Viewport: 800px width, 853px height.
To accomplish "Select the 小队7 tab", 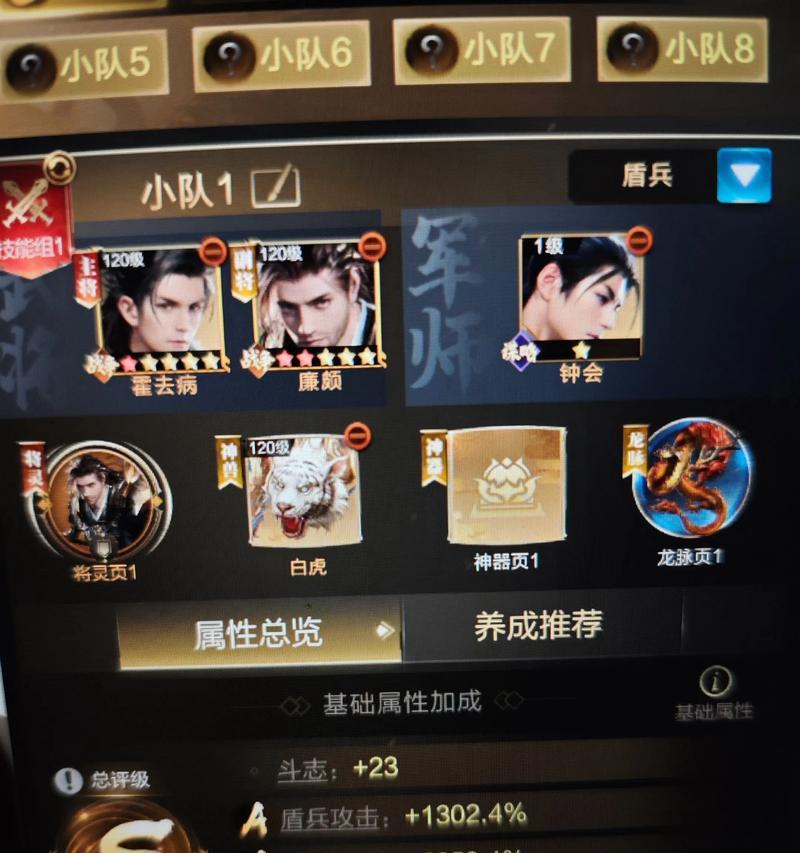I will pyautogui.click(x=482, y=49).
